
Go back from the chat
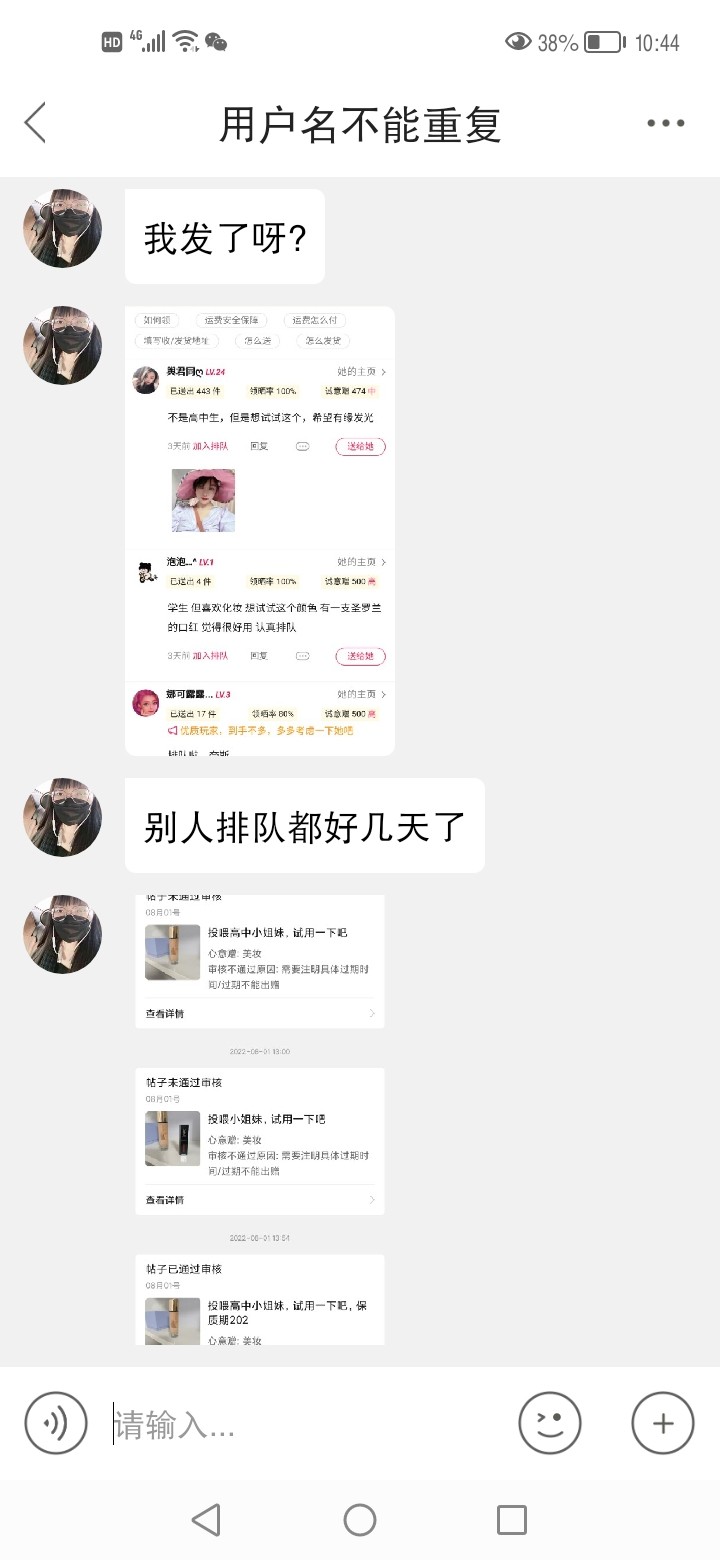click(36, 124)
